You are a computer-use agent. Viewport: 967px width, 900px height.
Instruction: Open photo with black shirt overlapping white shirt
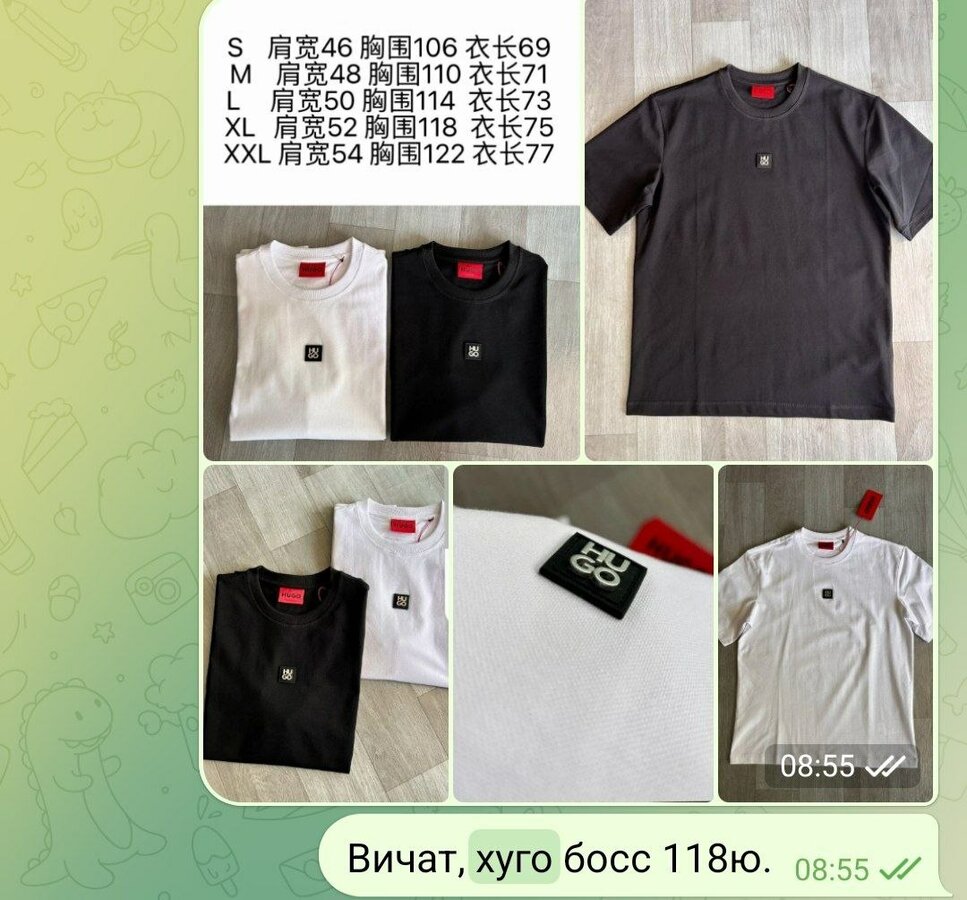324,633
